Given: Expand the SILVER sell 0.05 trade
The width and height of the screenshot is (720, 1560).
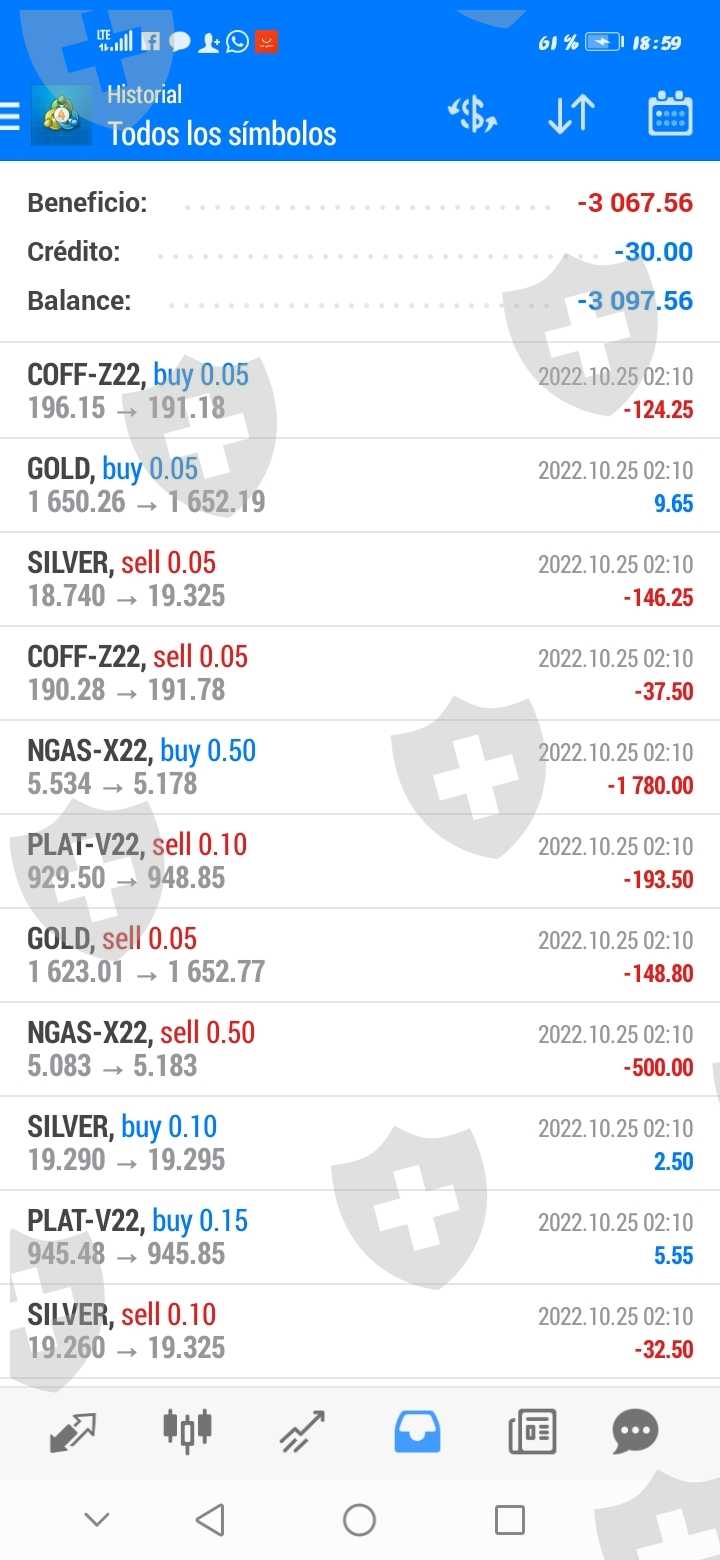Looking at the screenshot, I should 360,579.
